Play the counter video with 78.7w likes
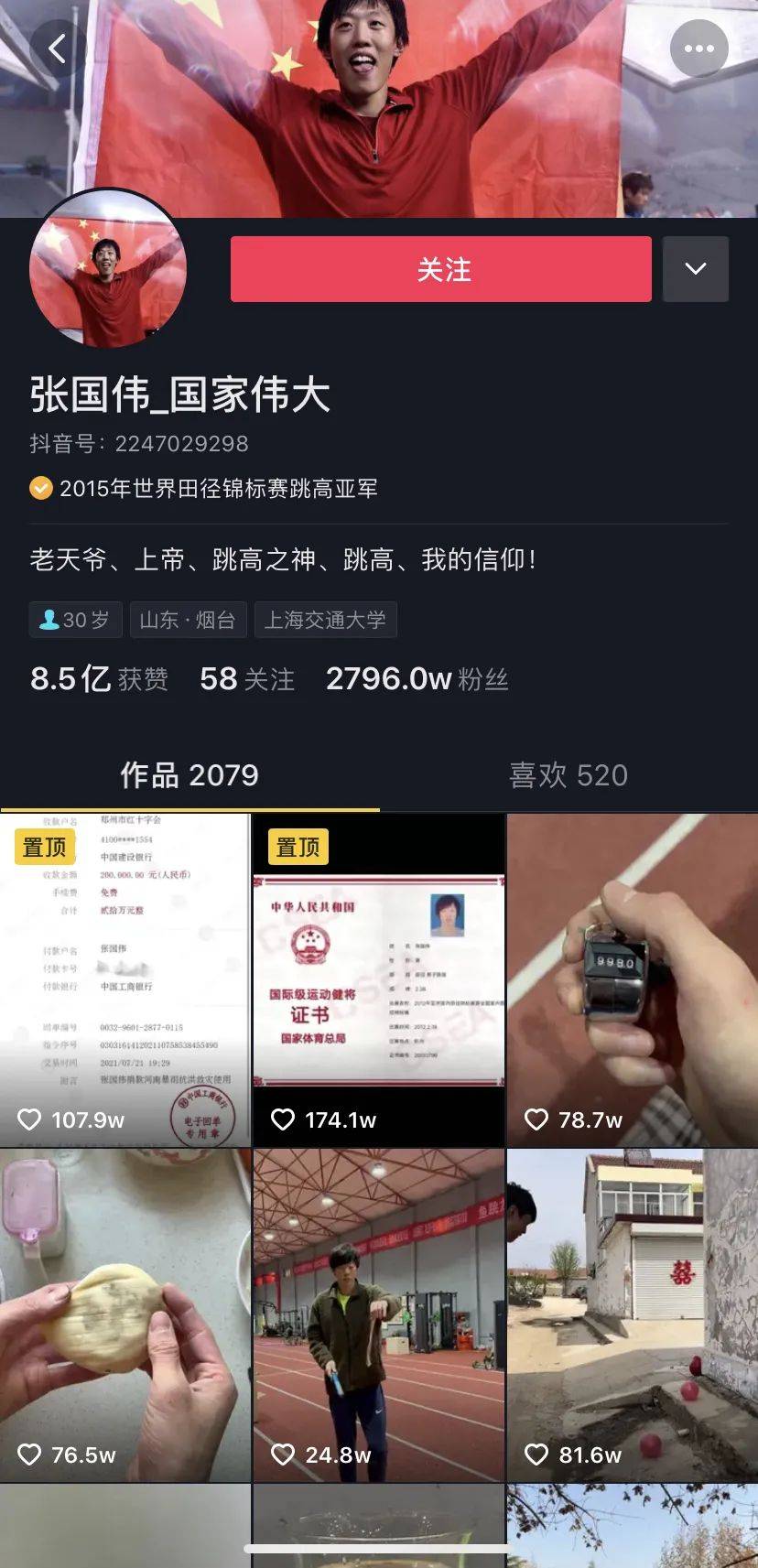The image size is (758, 1568). coord(632,979)
